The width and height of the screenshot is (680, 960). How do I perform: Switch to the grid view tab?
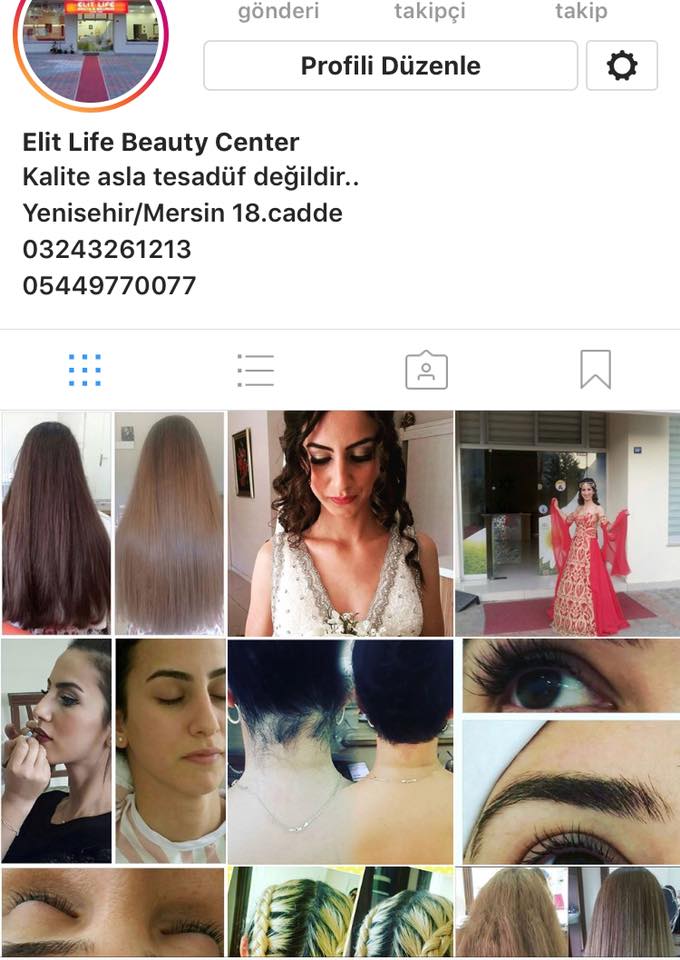coord(84,370)
